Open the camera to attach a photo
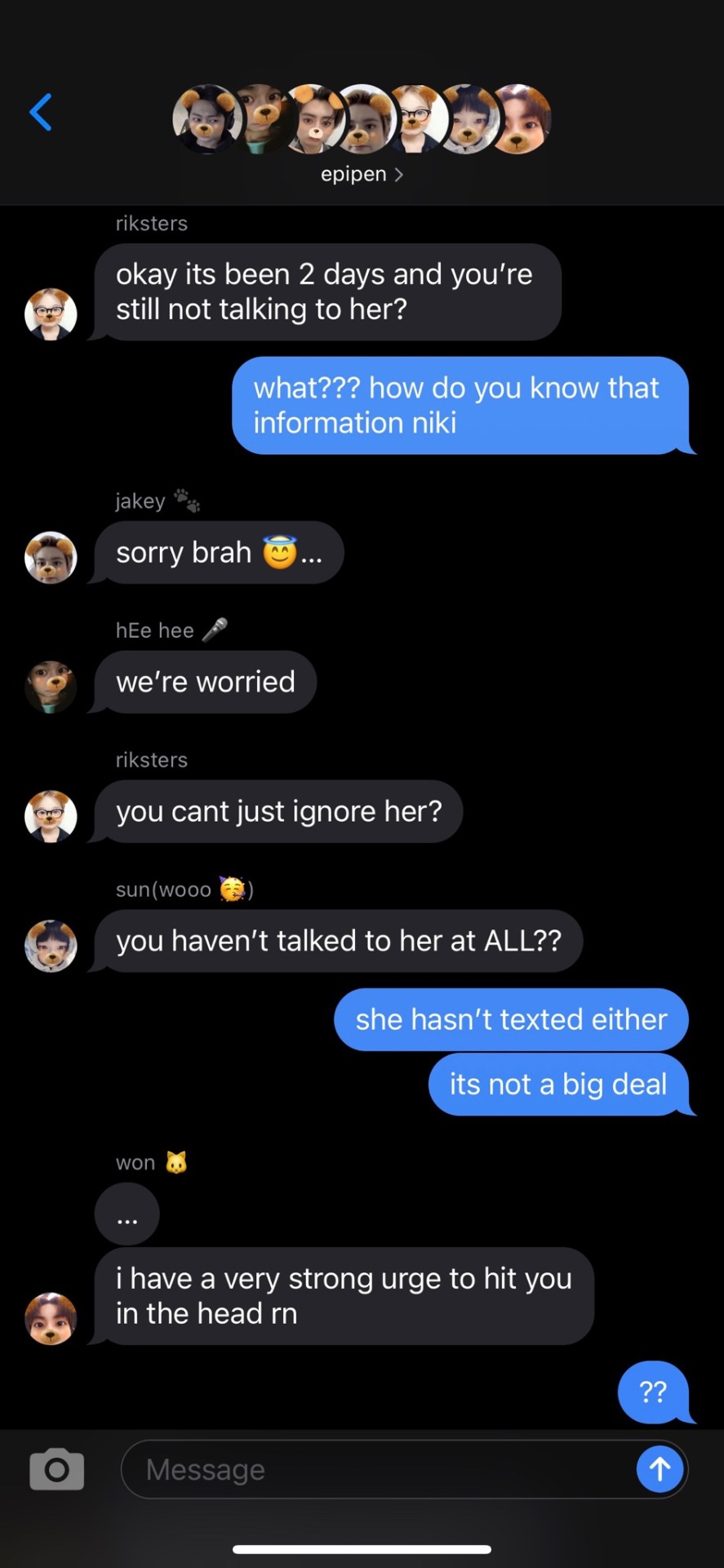Viewport: 724px width, 1568px height. point(56,1469)
